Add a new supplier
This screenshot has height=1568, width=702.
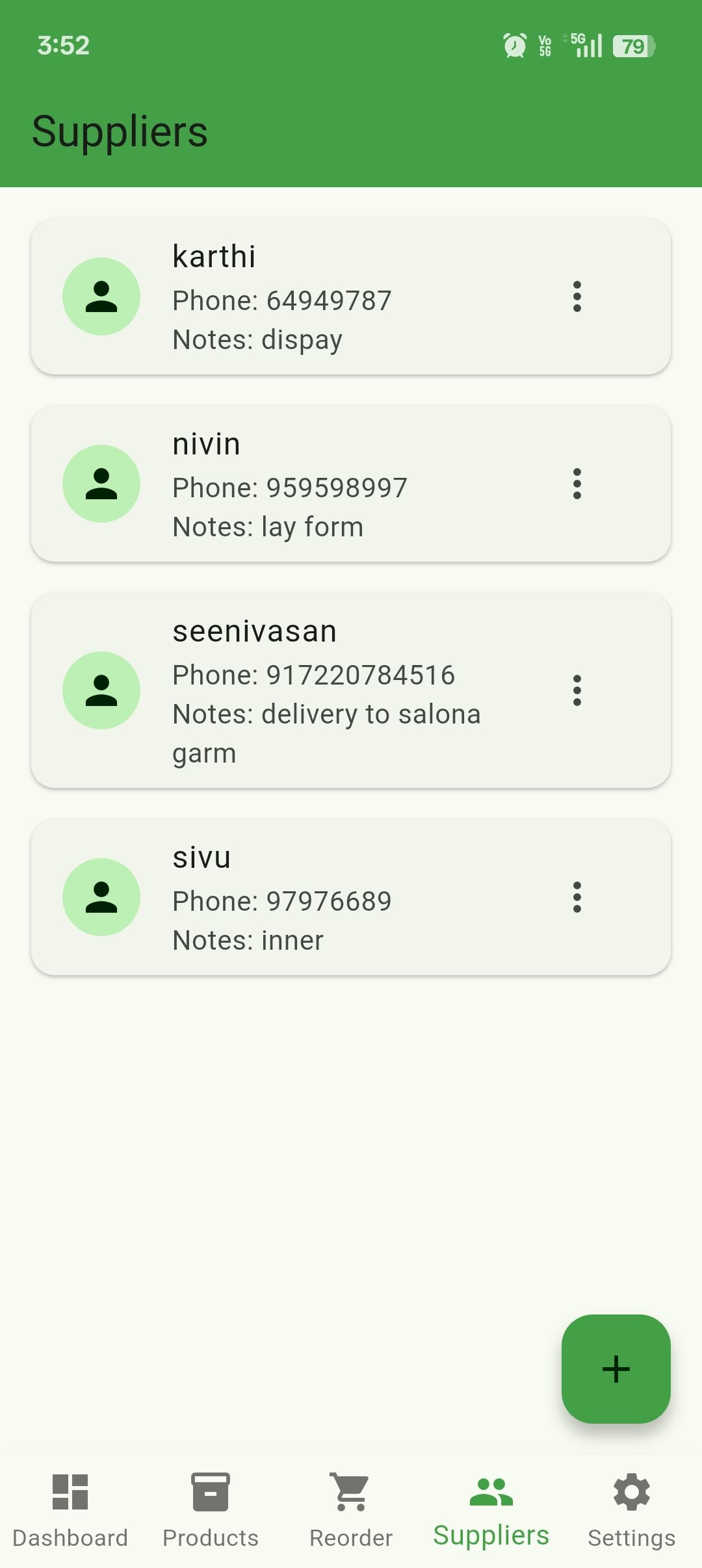tap(616, 1369)
